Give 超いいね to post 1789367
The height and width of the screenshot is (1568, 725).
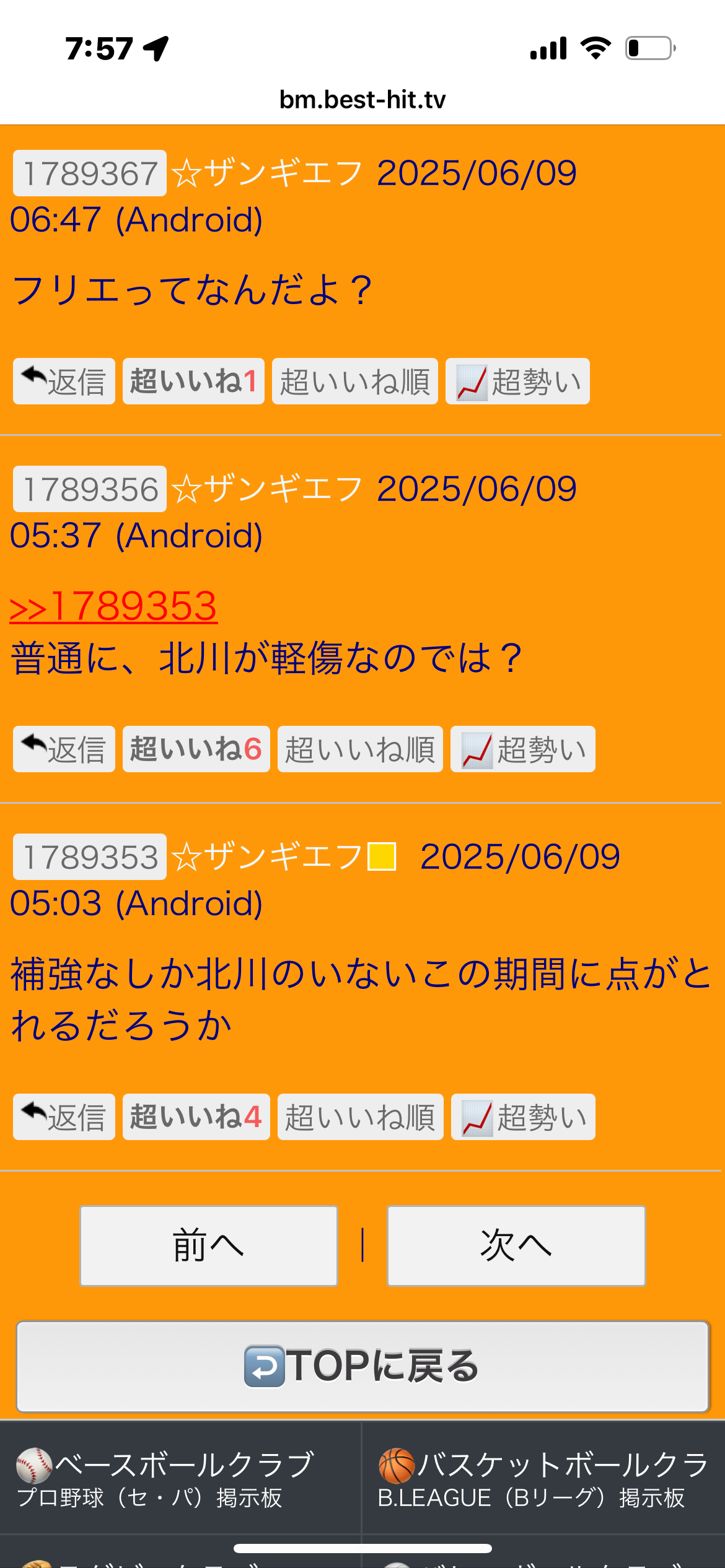(x=193, y=381)
